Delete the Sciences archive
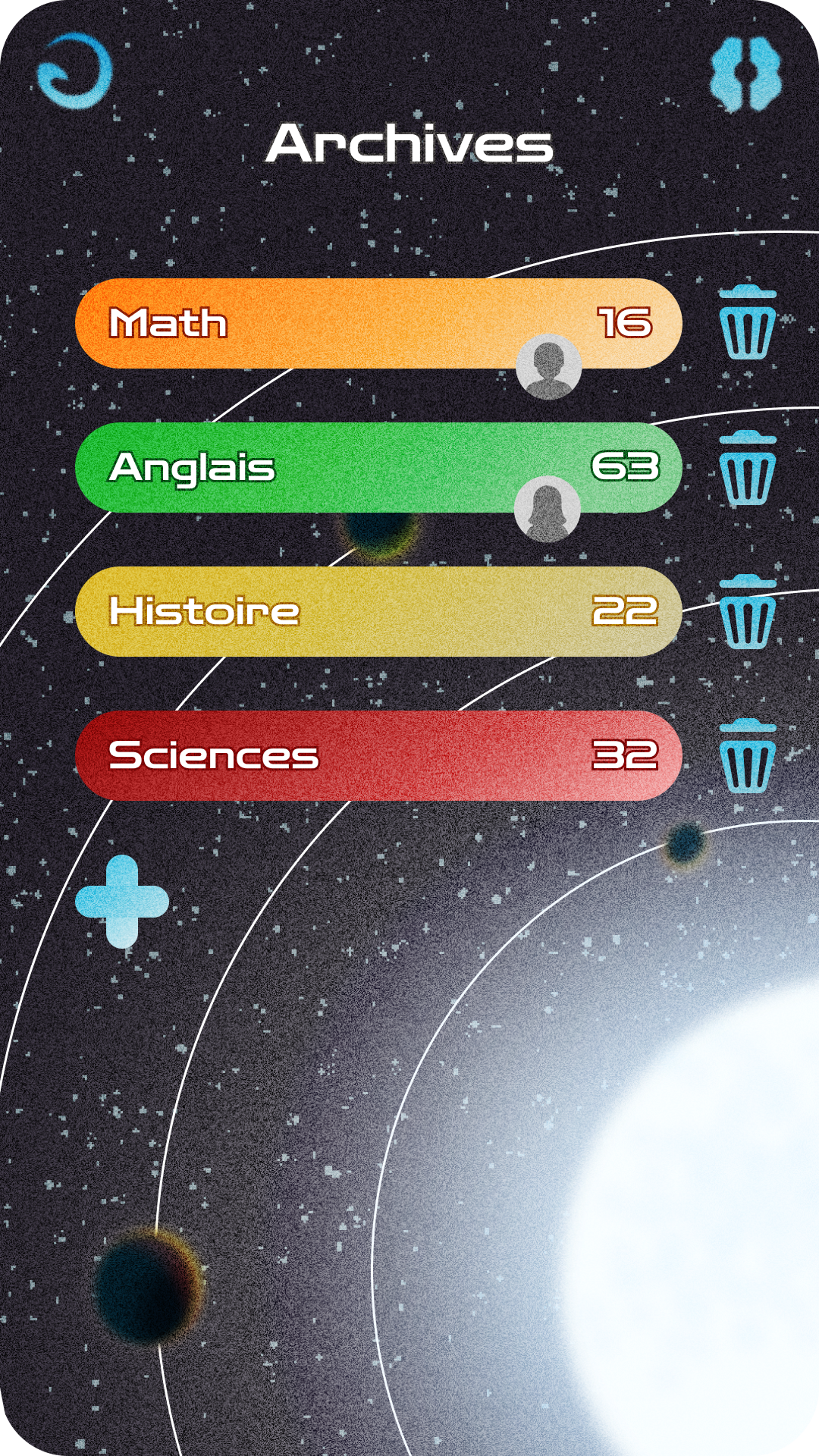 pos(748,755)
